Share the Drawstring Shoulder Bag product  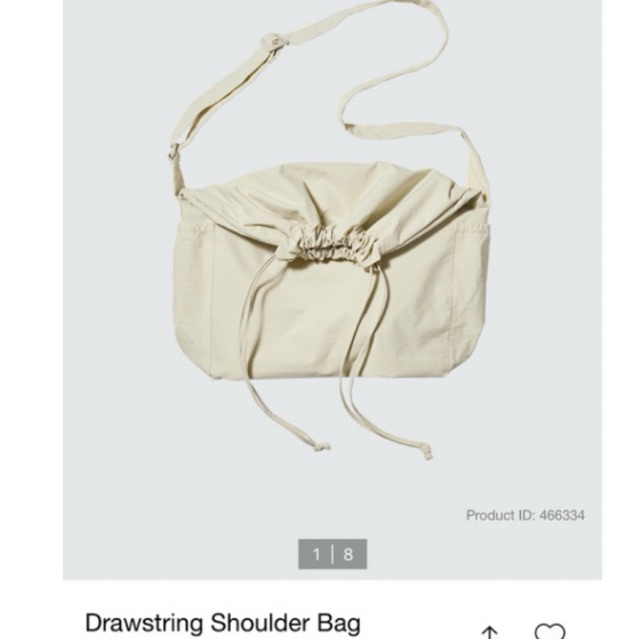click(x=489, y=631)
